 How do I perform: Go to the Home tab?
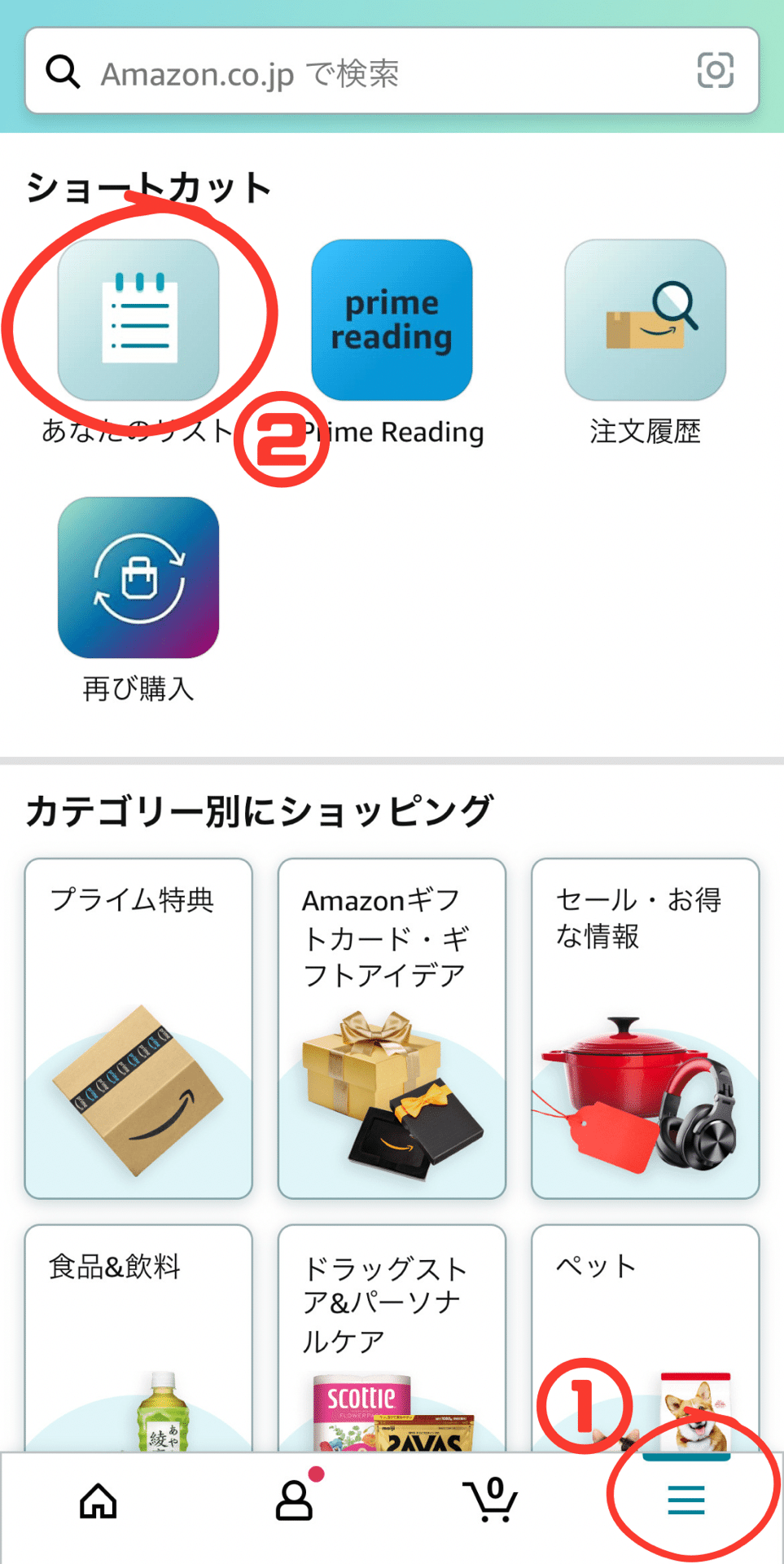(99, 1500)
